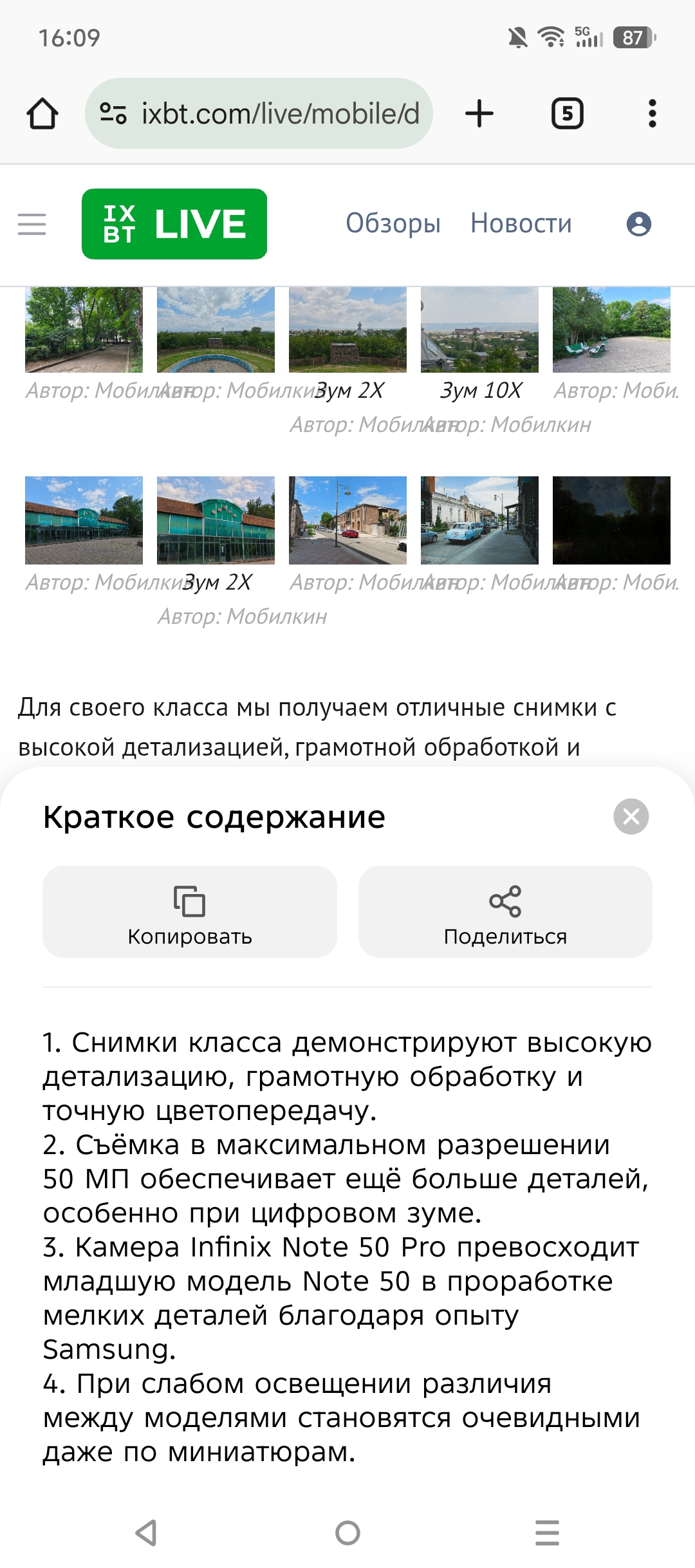This screenshot has height=1568, width=695.
Task: Show the open tabs switcher
Action: coord(567,114)
